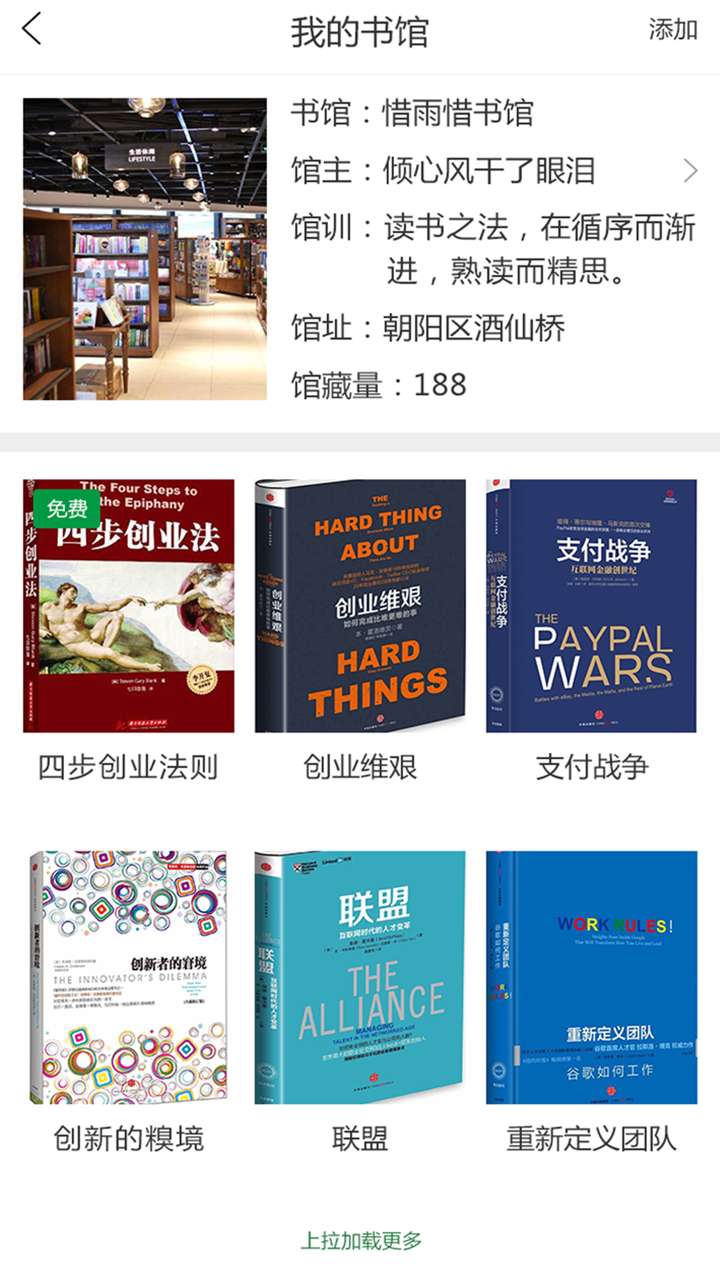Open the book 支付战争
The image size is (720, 1280).
point(591,606)
